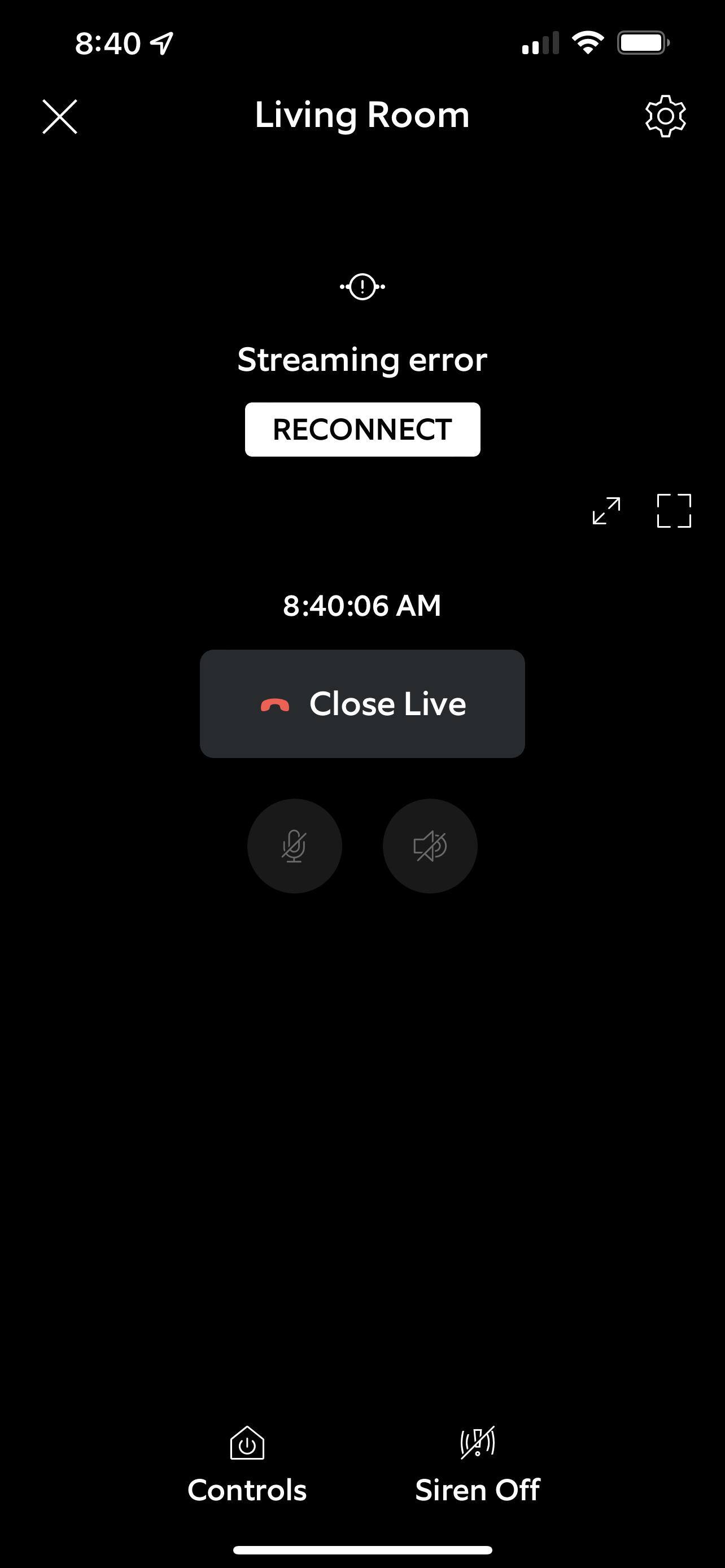Close the Living Room live view
This screenshot has height=1568, width=725.
coord(60,116)
